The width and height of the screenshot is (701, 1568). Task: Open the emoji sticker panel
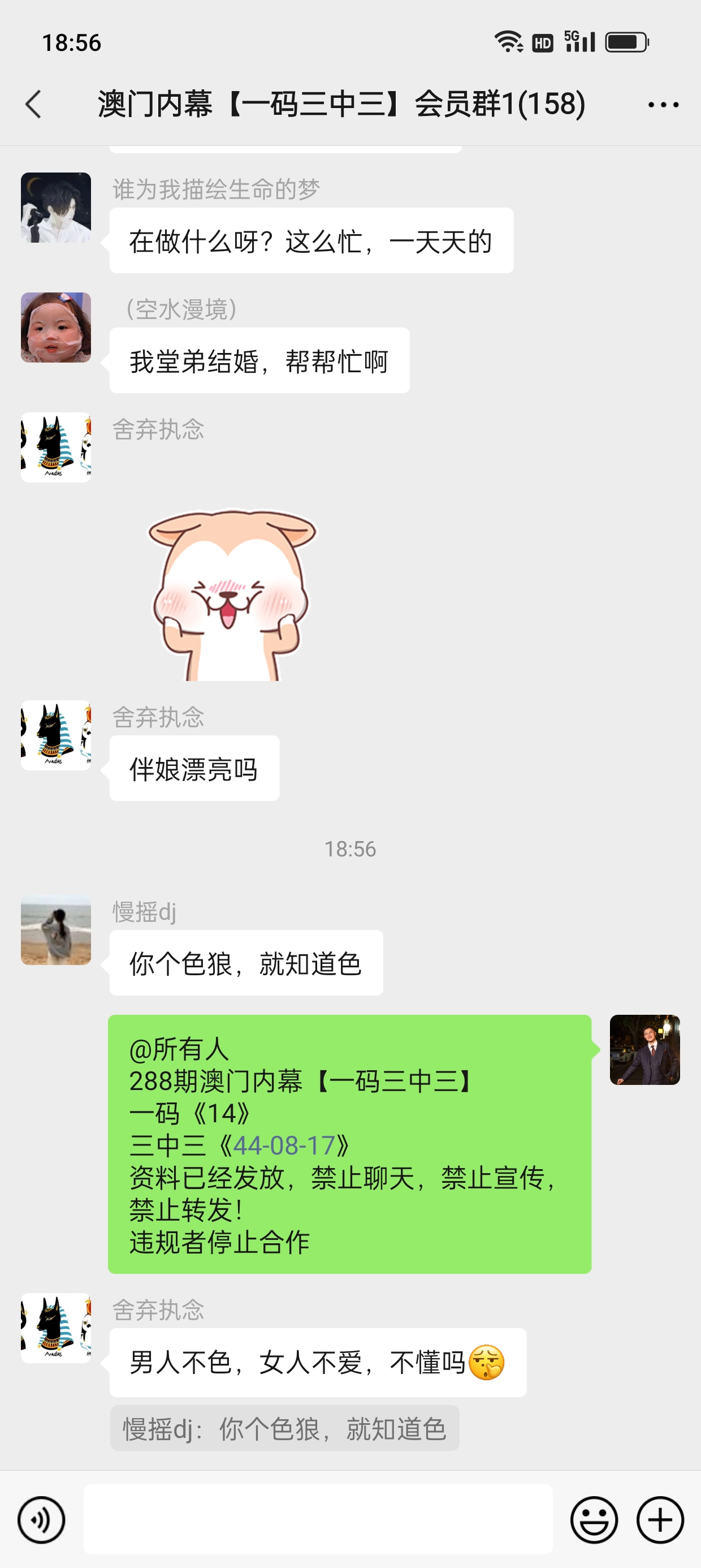(593, 1520)
